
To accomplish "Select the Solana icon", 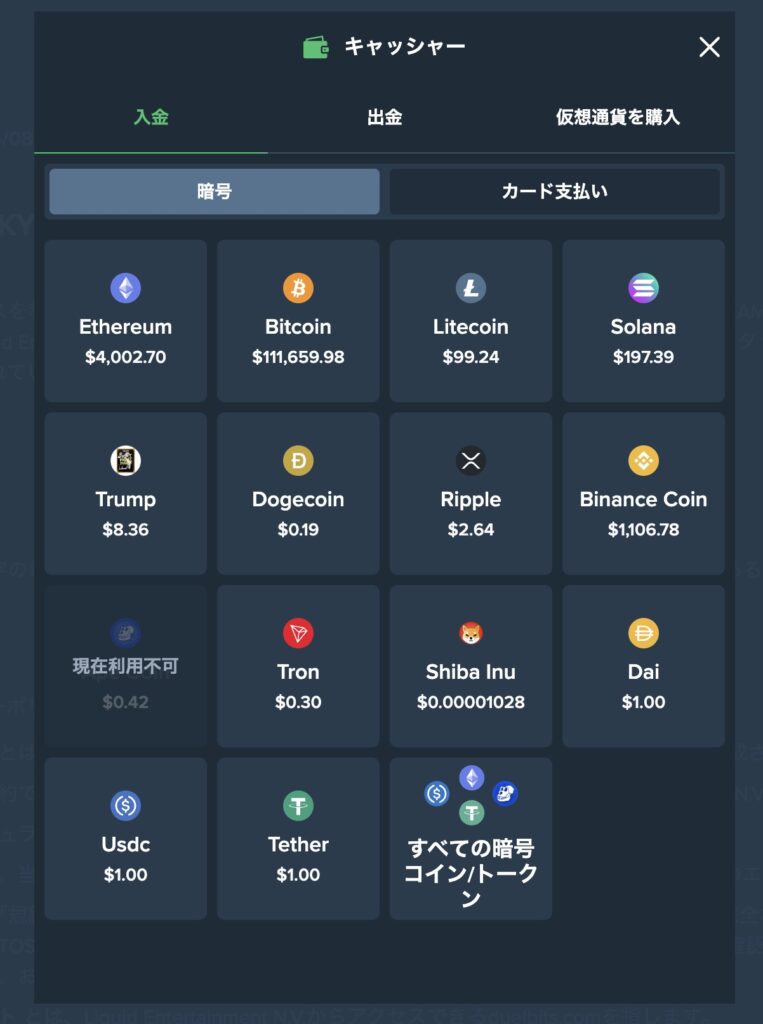I will click(x=643, y=287).
